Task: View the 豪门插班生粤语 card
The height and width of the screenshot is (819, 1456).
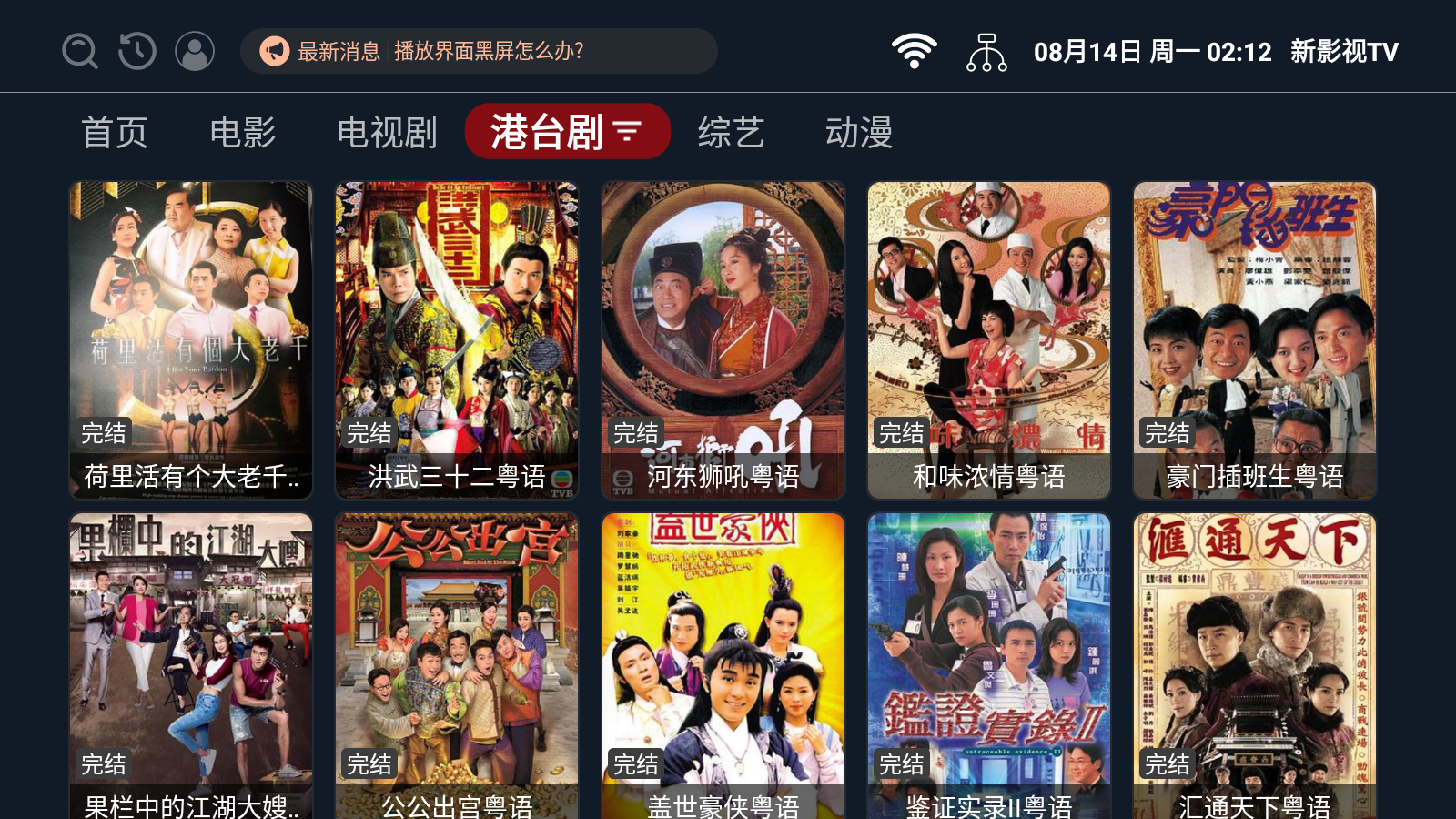Action: coord(1255,339)
